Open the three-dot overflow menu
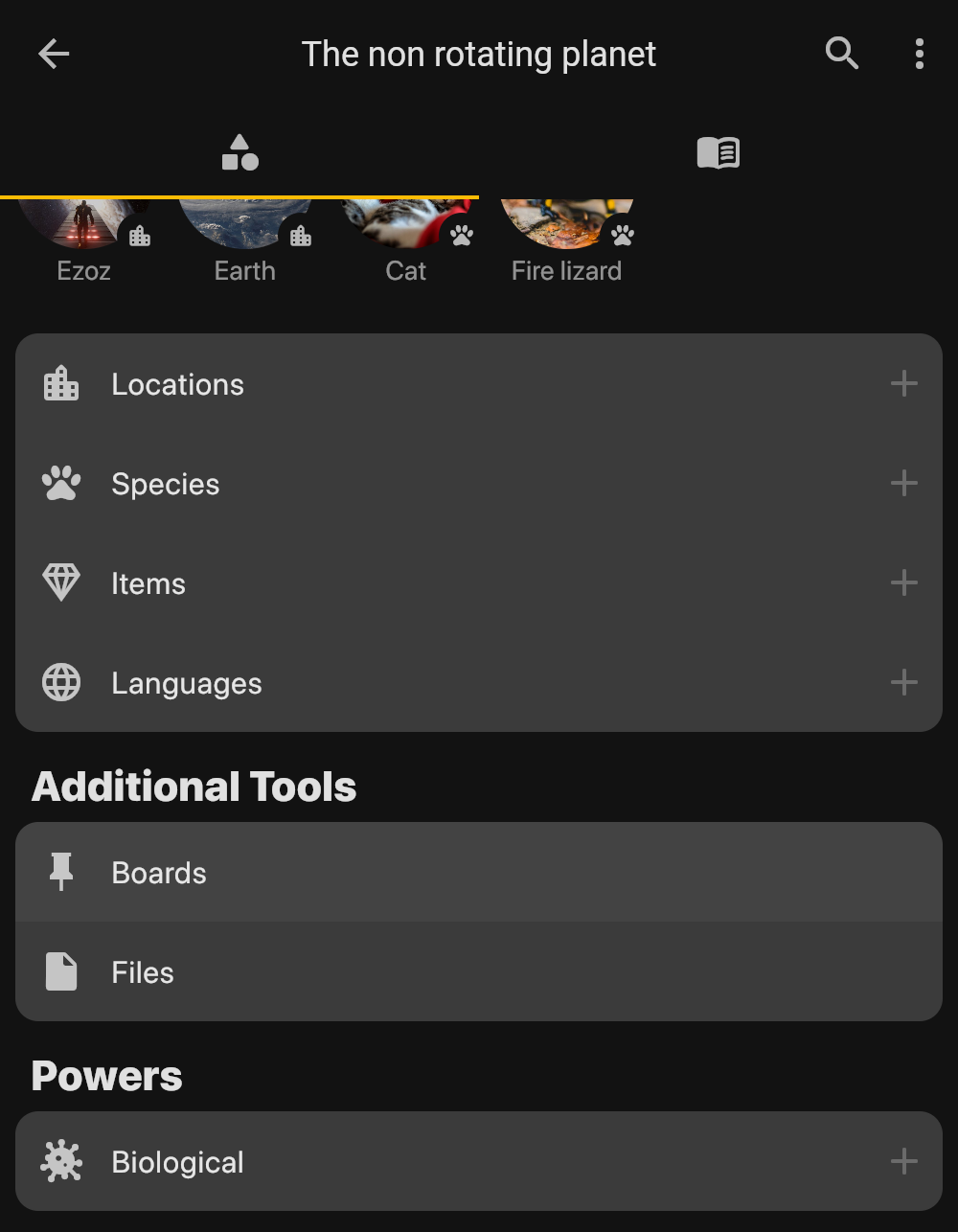 click(919, 55)
